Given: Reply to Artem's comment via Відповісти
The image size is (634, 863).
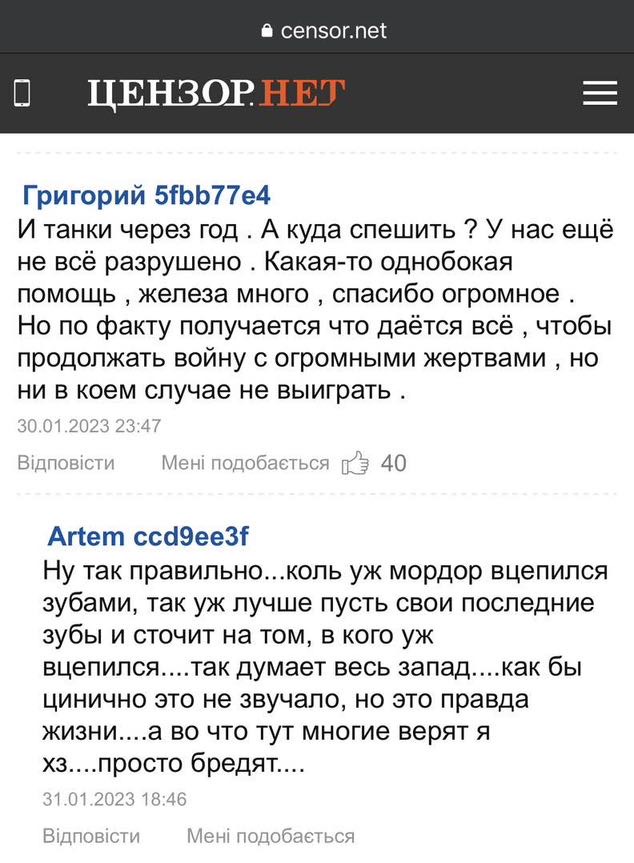Looking at the screenshot, I should pos(91,836).
